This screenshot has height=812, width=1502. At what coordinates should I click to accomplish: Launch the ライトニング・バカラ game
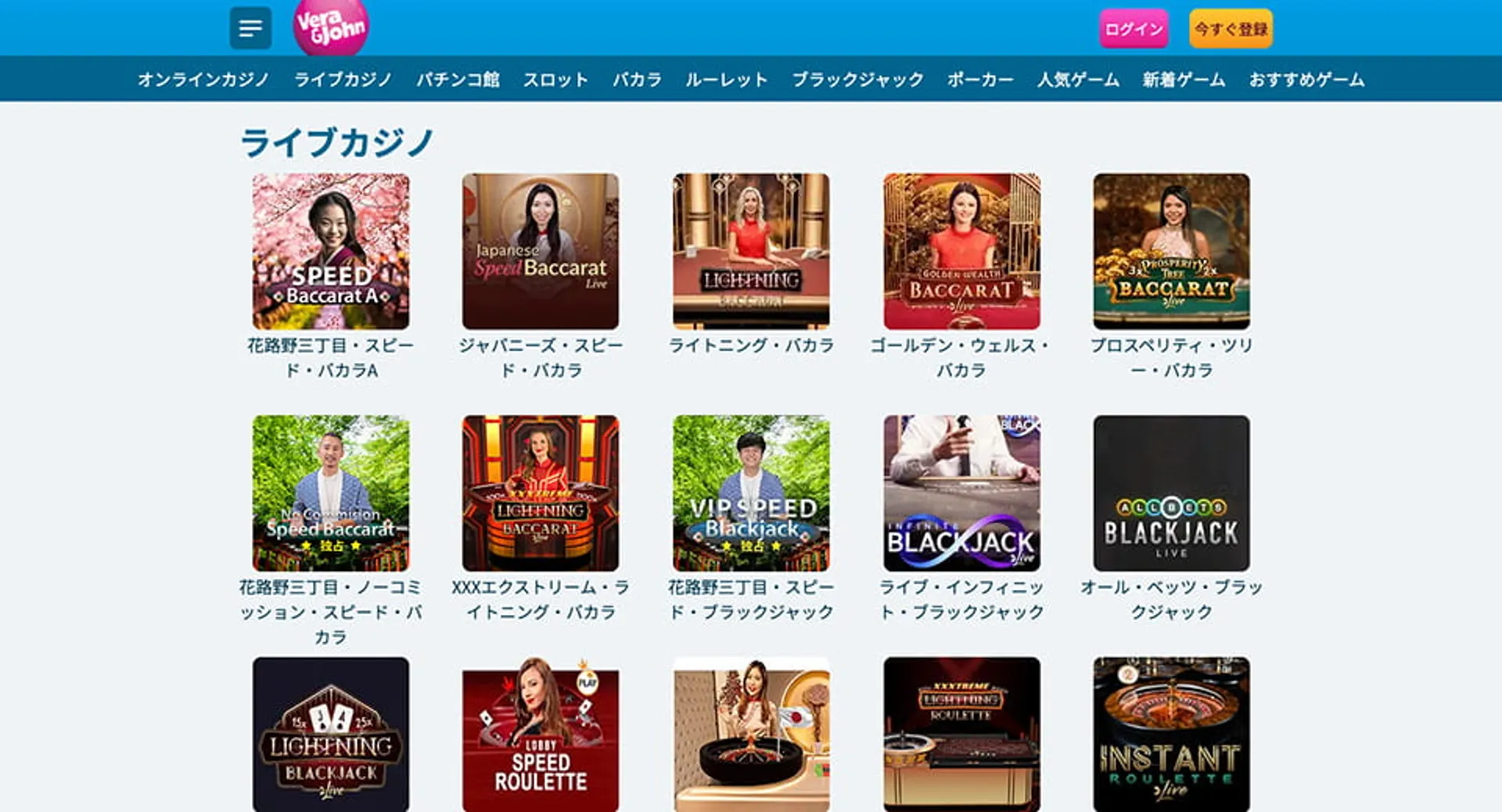click(751, 251)
